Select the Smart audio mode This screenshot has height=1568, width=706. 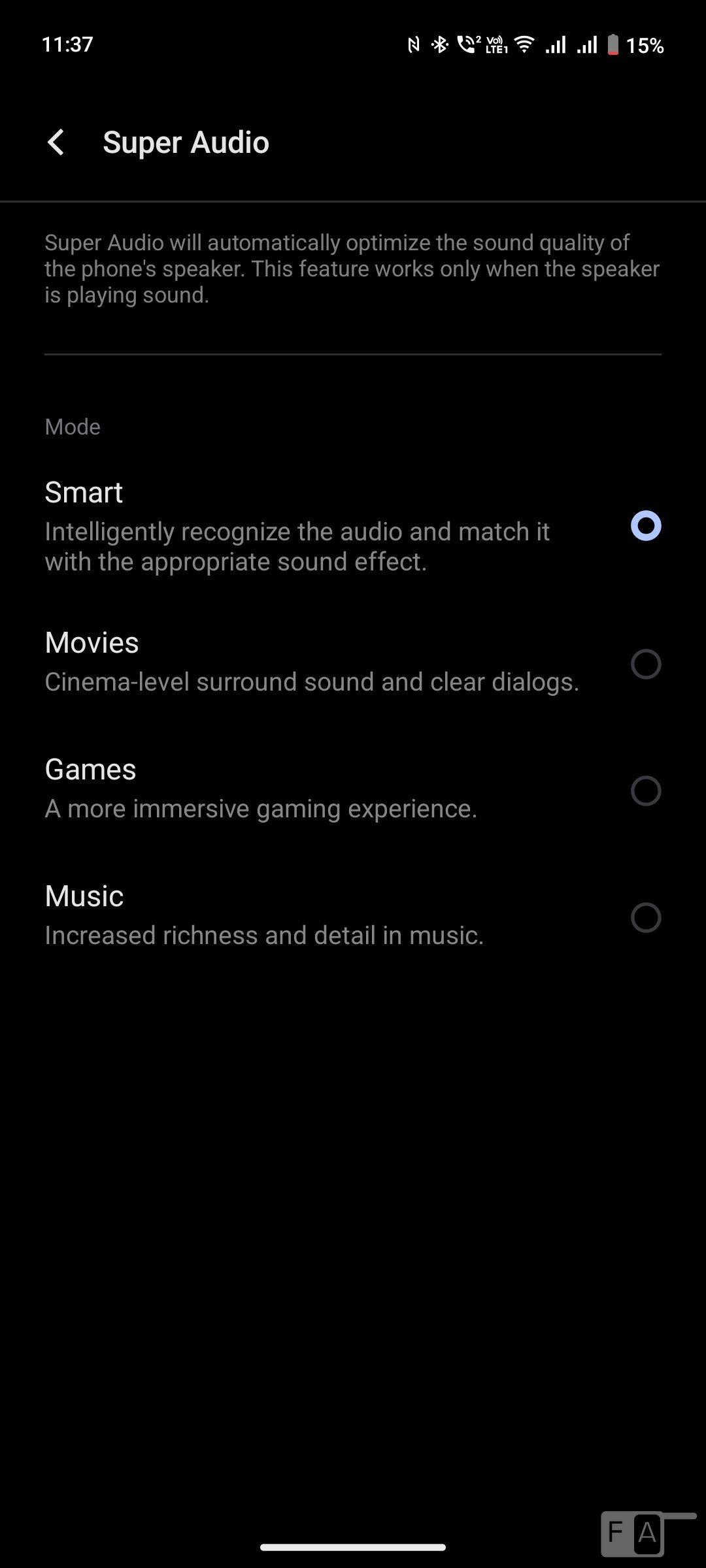(645, 526)
